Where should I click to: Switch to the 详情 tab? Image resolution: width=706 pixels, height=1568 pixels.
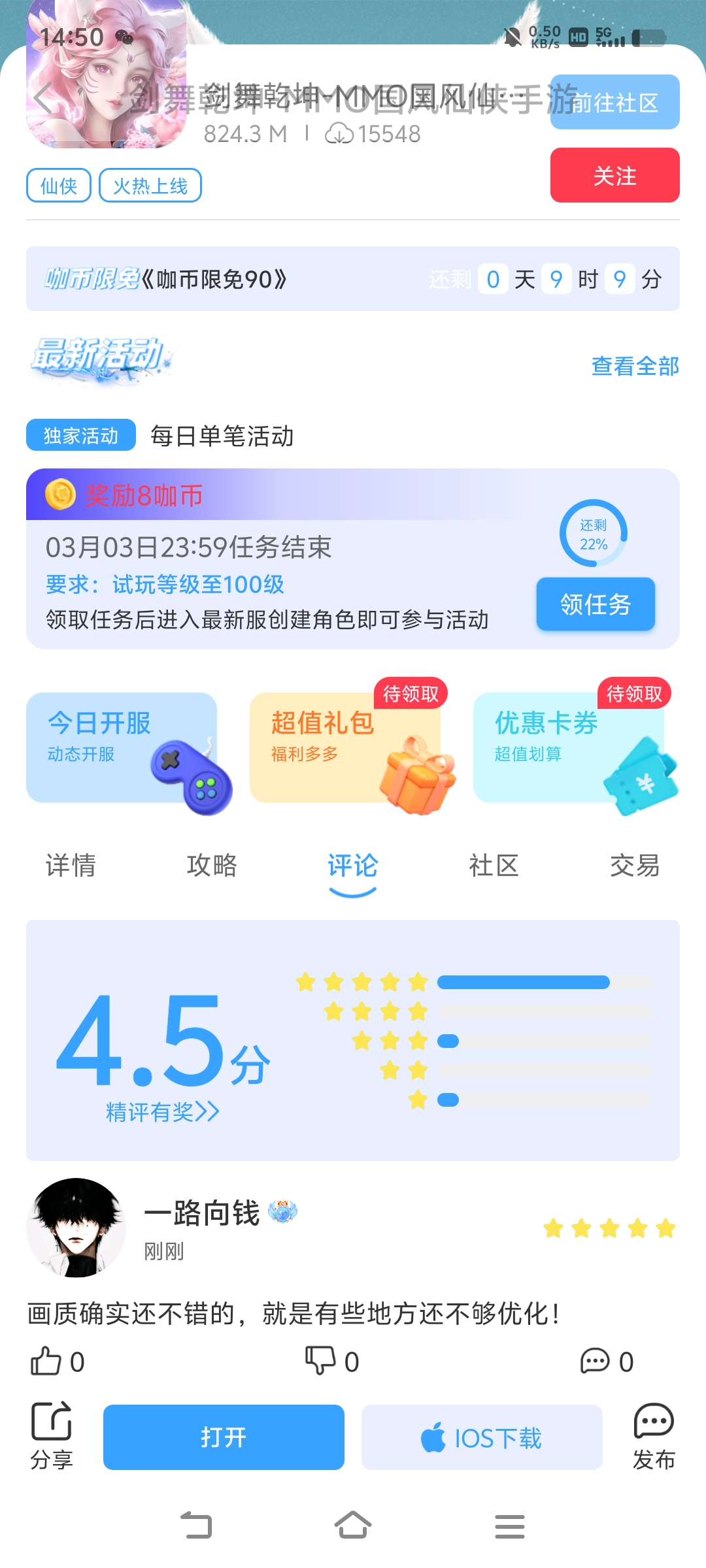click(x=71, y=866)
